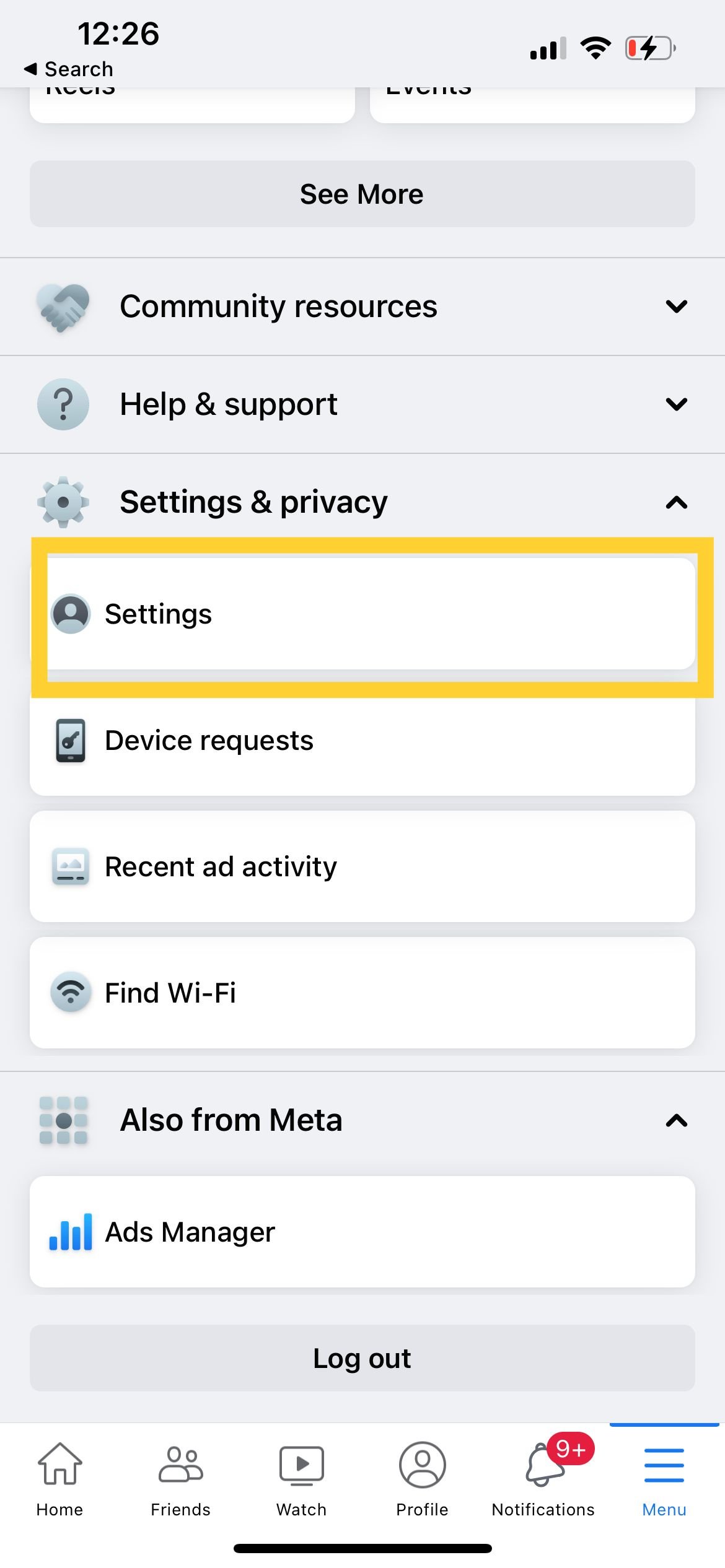Collapse Settings & privacy section

pyautogui.click(x=362, y=502)
